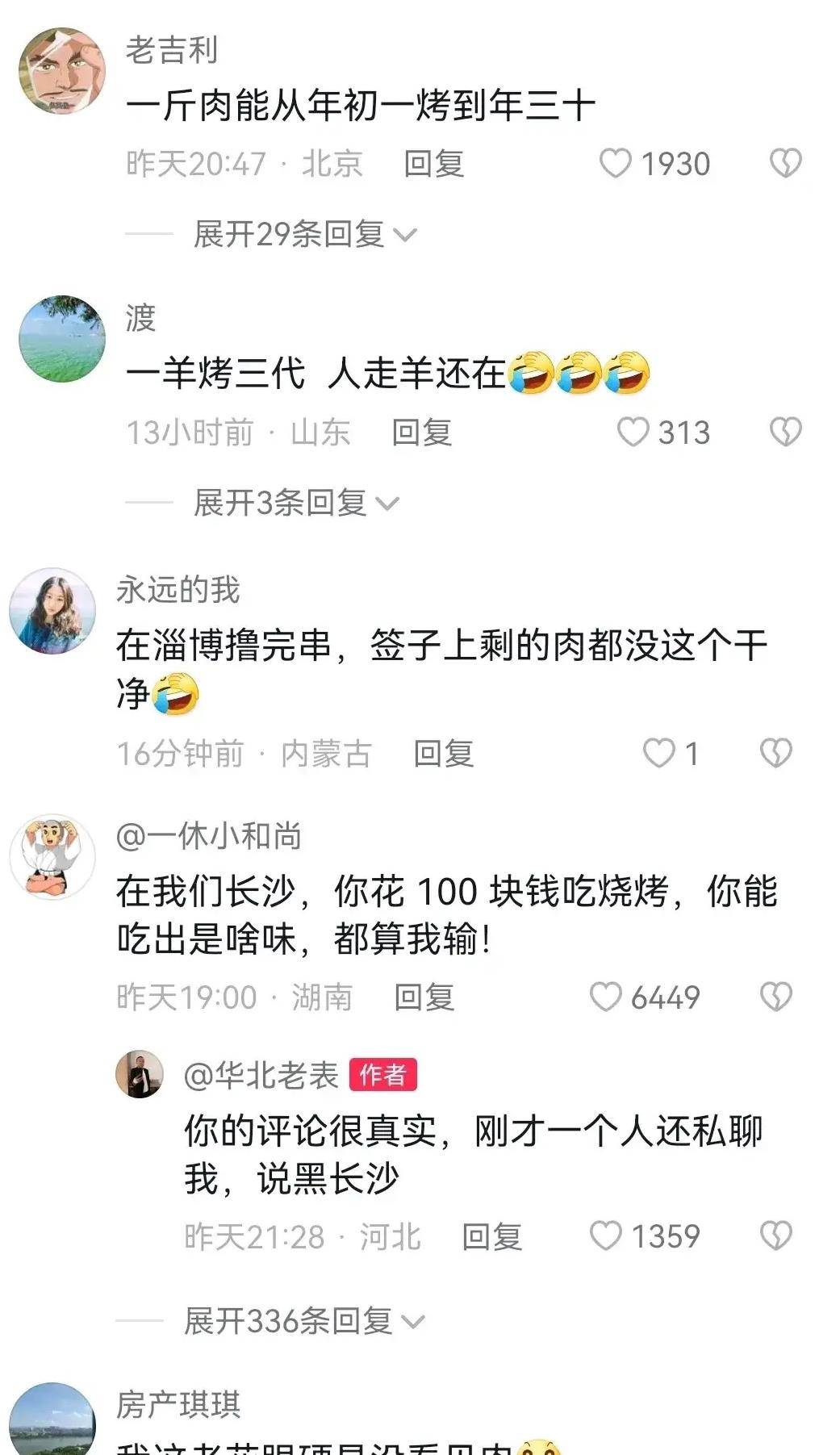Like 永远的我's comment about 淄博
Viewport: 840px width, 1455px height.
658,754
